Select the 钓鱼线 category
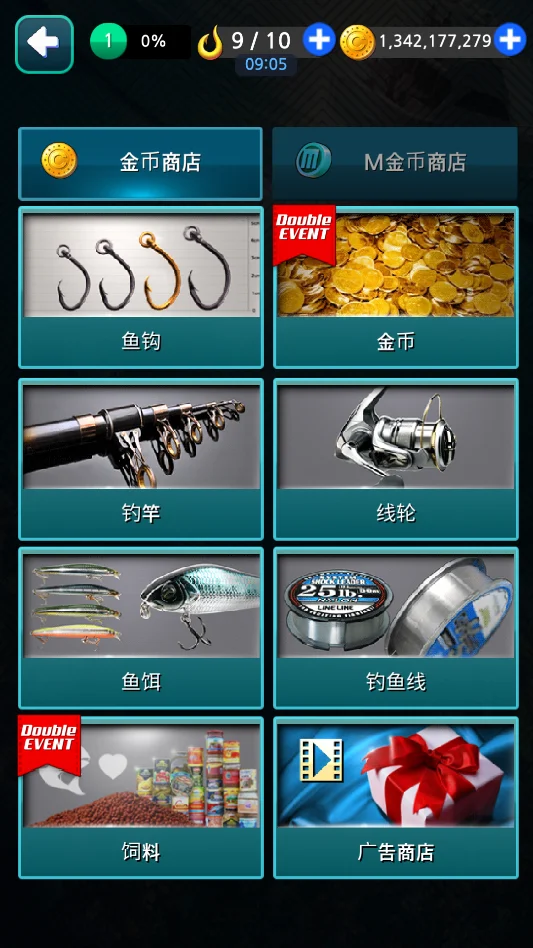Image resolution: width=533 pixels, height=948 pixels. coord(396,628)
